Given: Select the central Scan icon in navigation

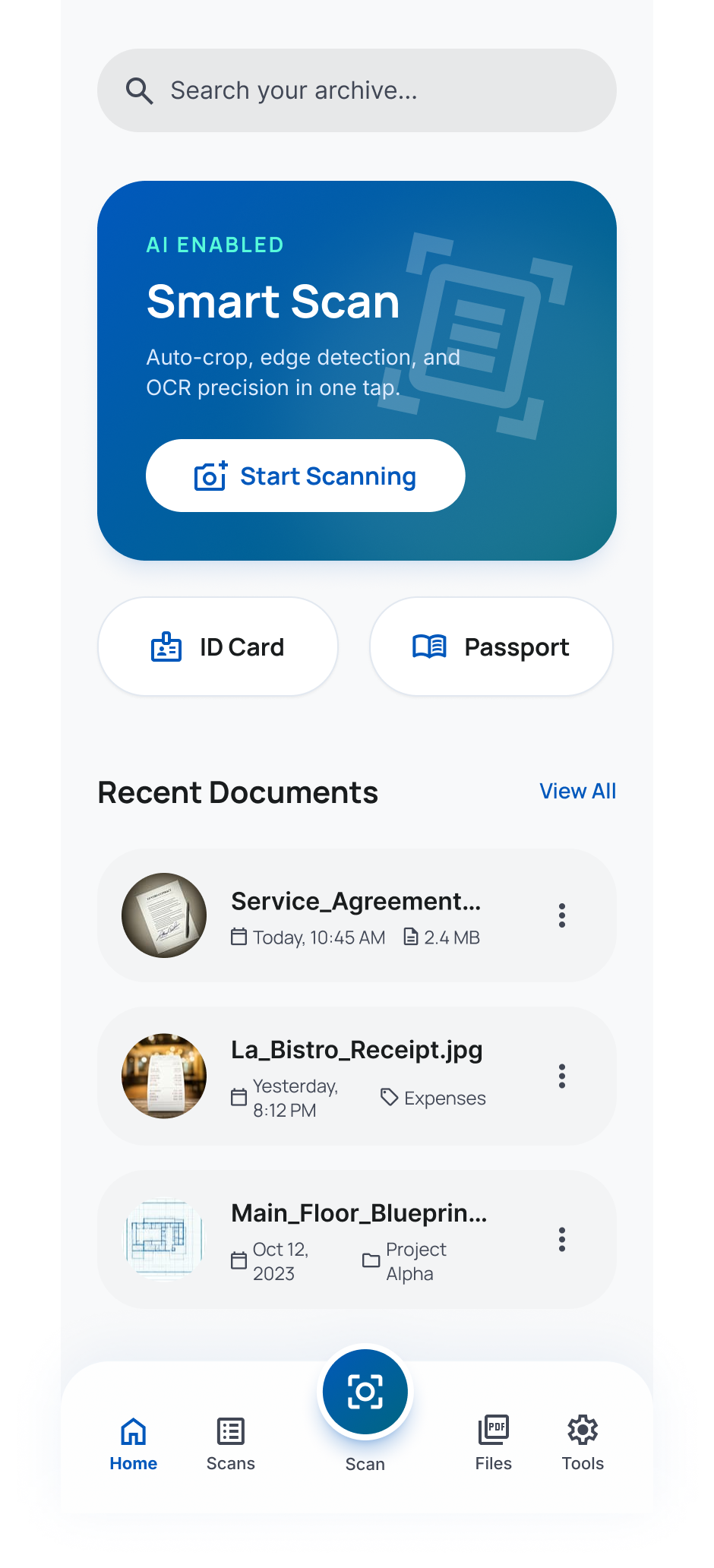Looking at the screenshot, I should (x=365, y=1390).
